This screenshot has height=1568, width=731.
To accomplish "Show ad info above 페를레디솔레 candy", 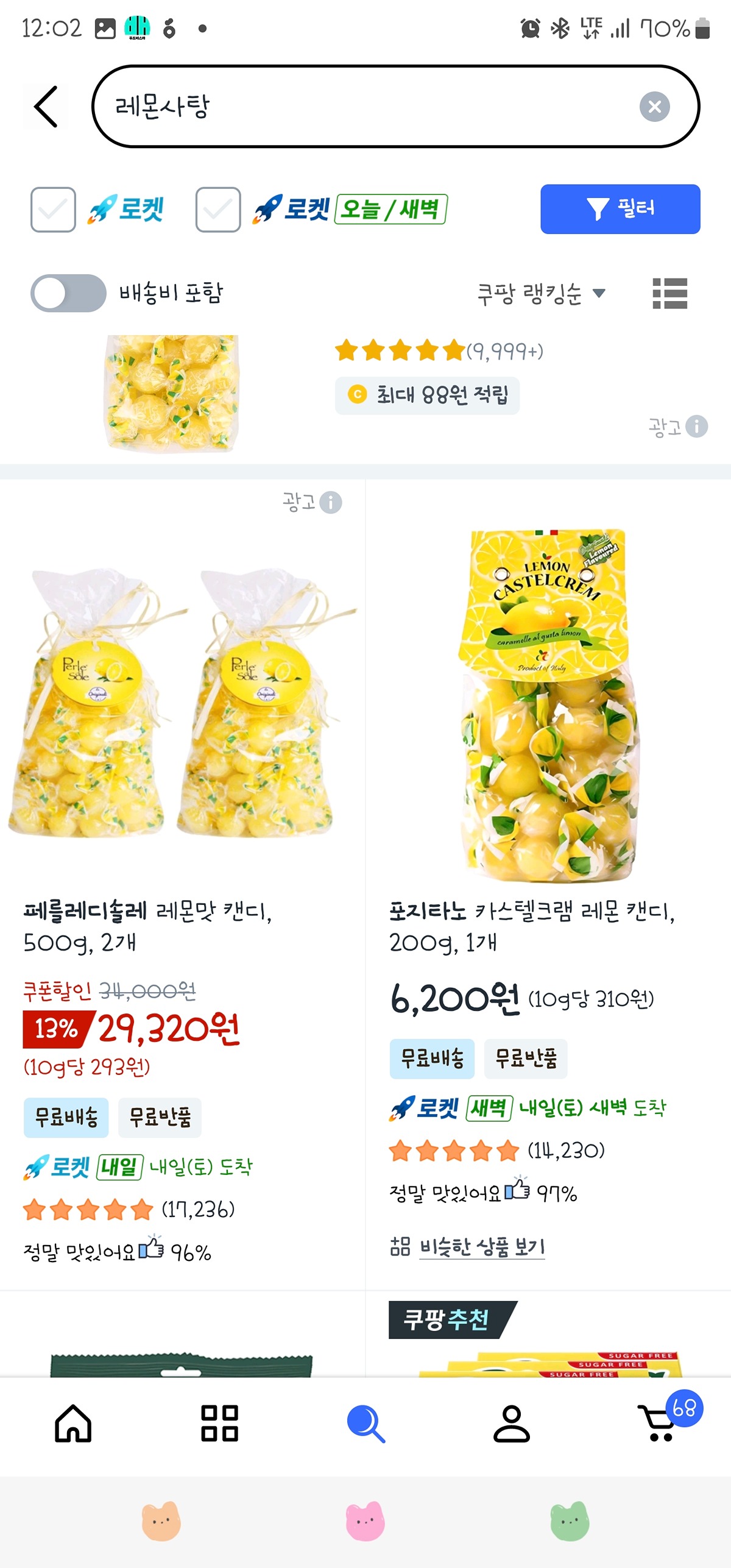I will coord(330,503).
